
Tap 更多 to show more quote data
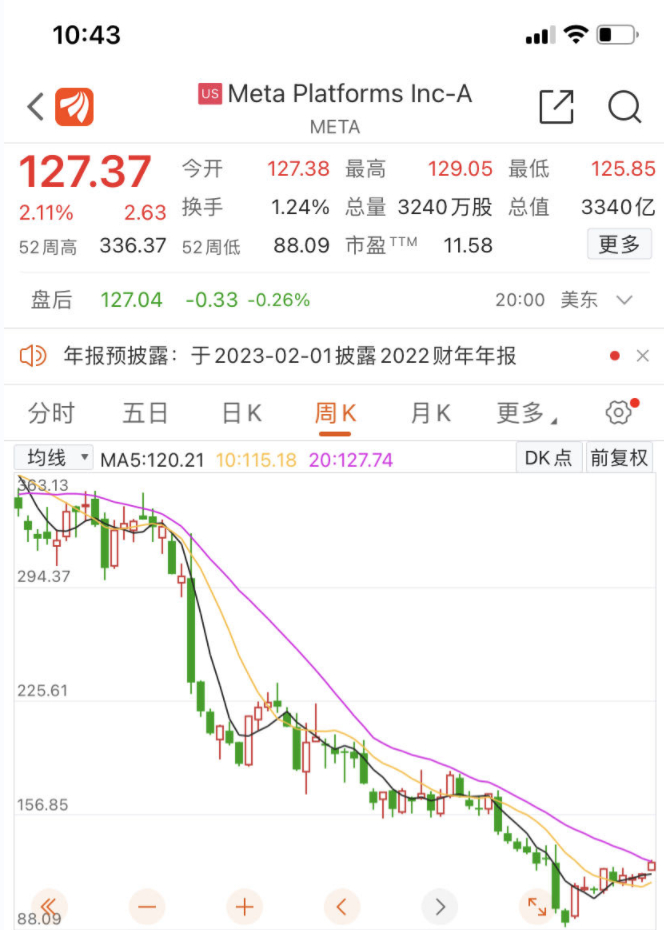619,244
